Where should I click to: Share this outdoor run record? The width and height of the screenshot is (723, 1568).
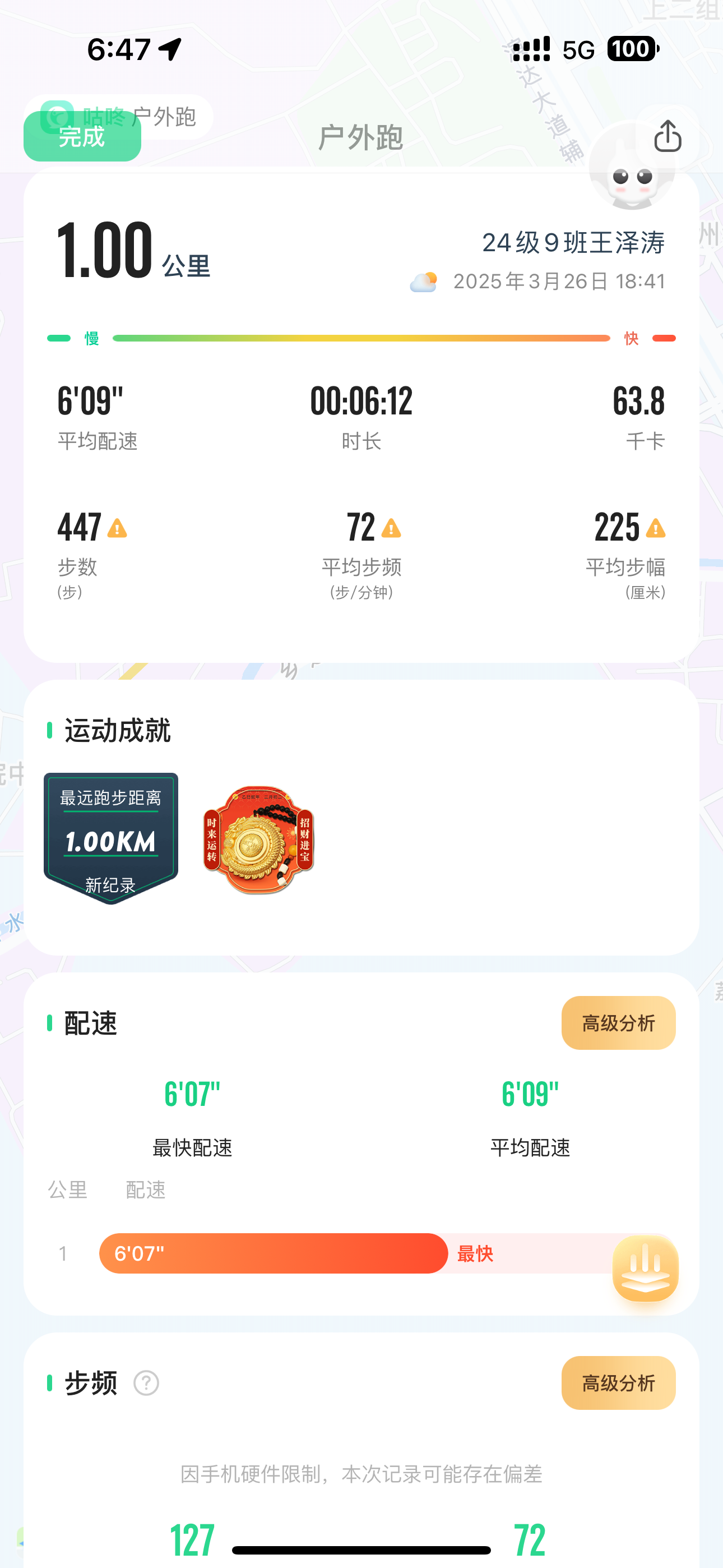[x=667, y=136]
